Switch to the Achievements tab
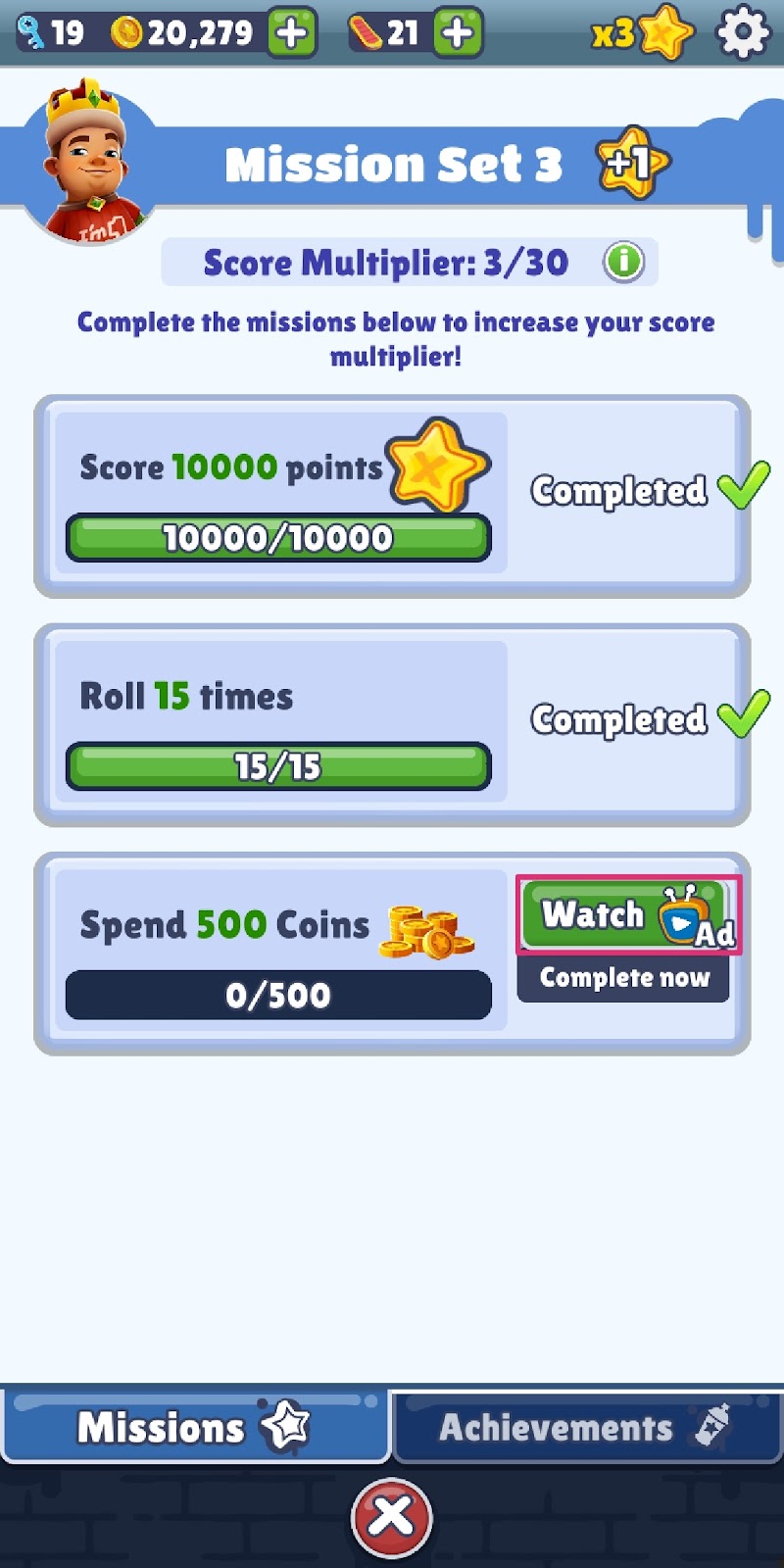The width and height of the screenshot is (784, 1568). (x=586, y=1427)
